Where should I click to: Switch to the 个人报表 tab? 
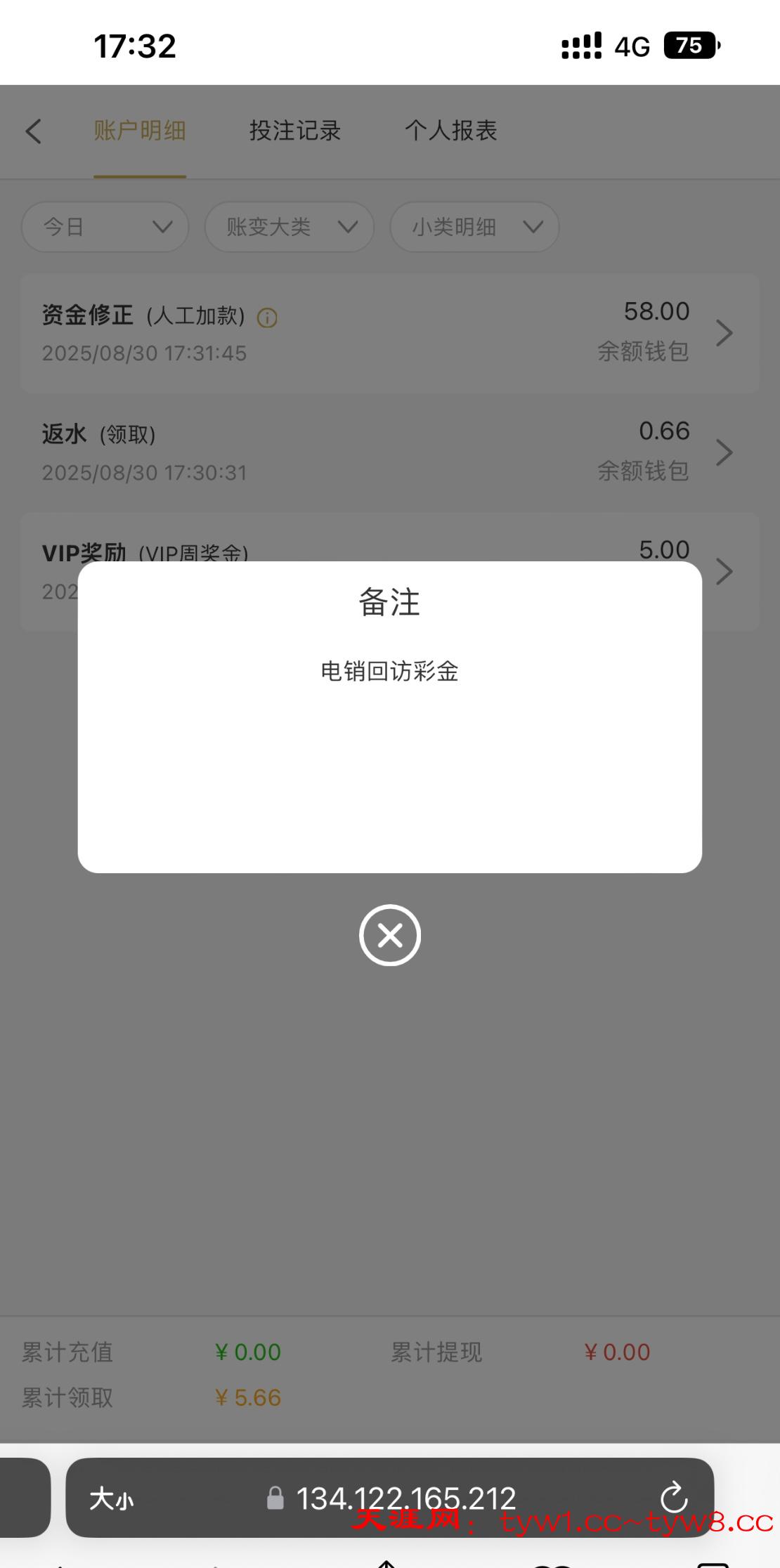450,131
